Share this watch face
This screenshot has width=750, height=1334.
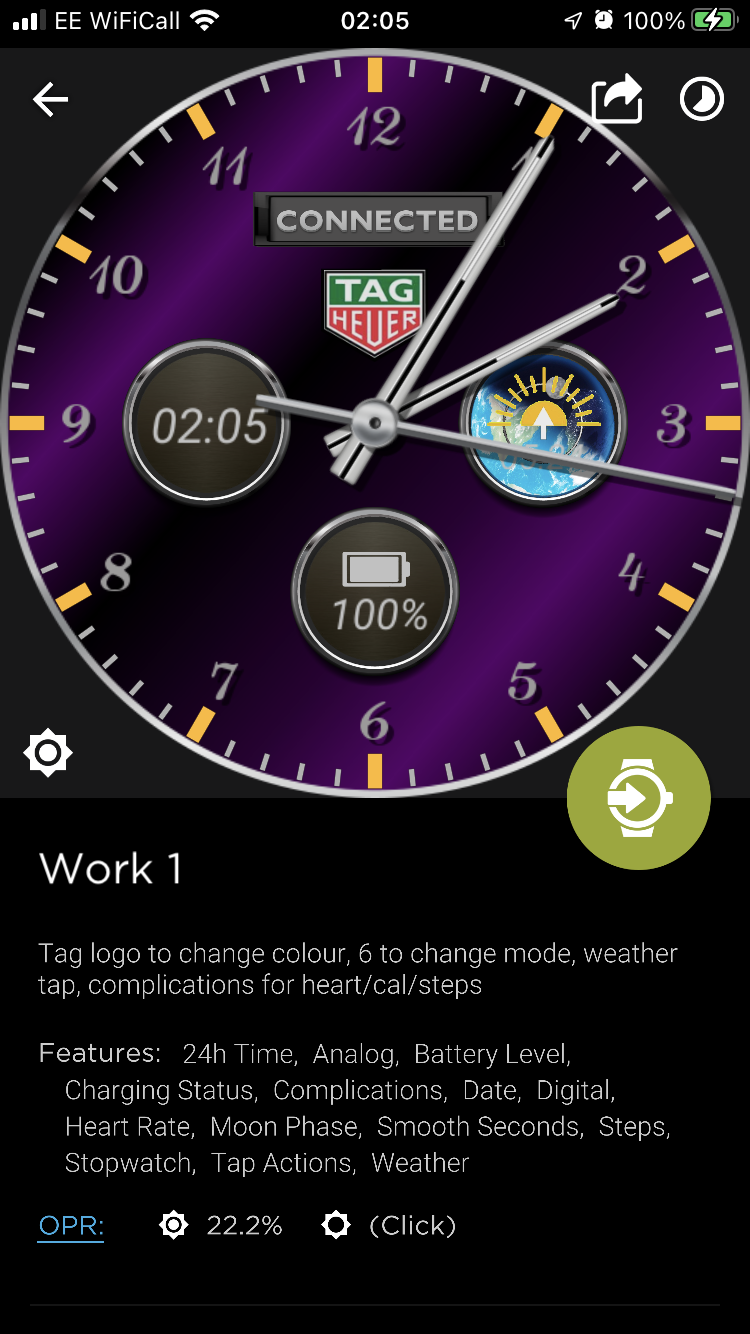click(616, 99)
